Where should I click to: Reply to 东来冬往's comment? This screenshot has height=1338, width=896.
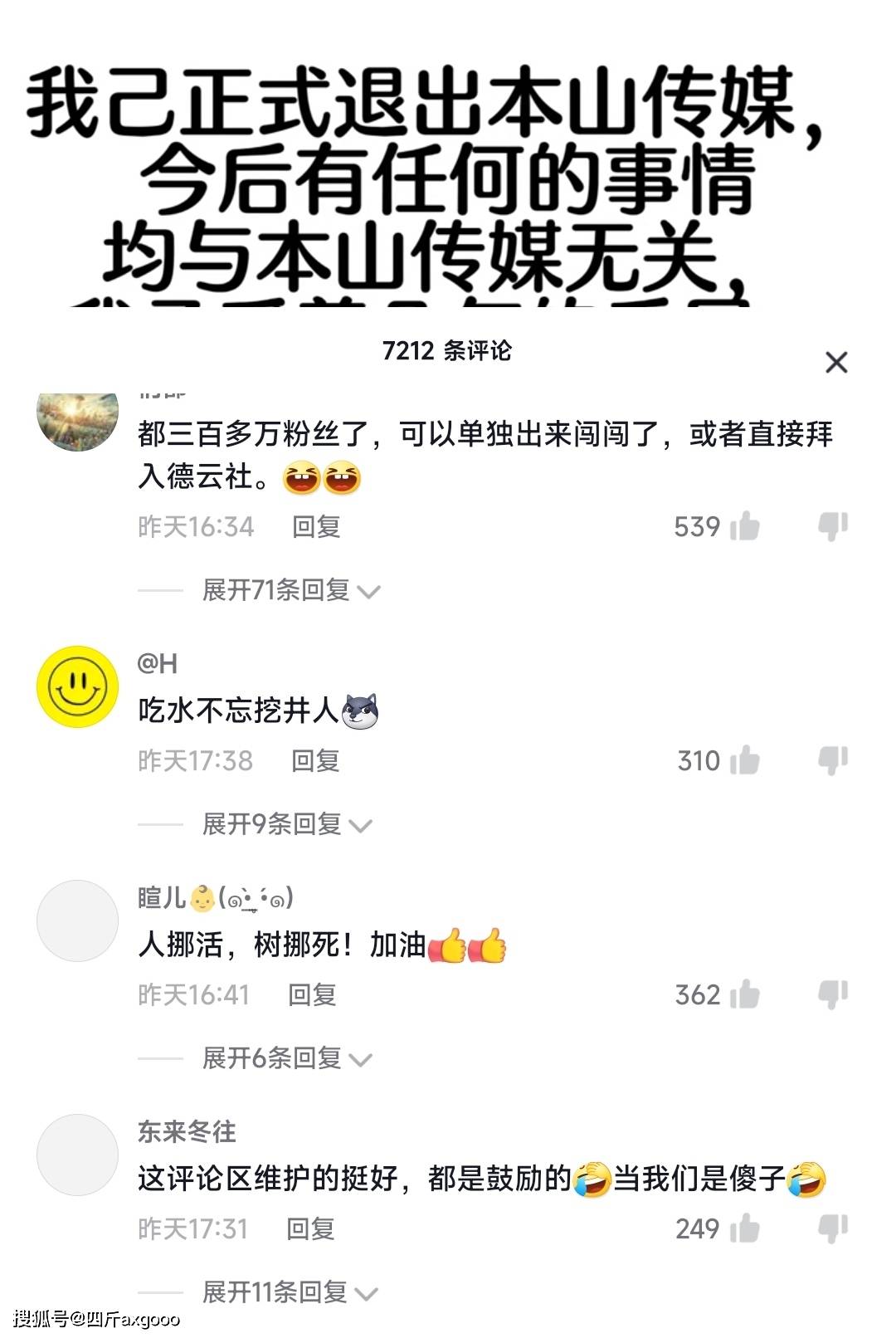(310, 1228)
